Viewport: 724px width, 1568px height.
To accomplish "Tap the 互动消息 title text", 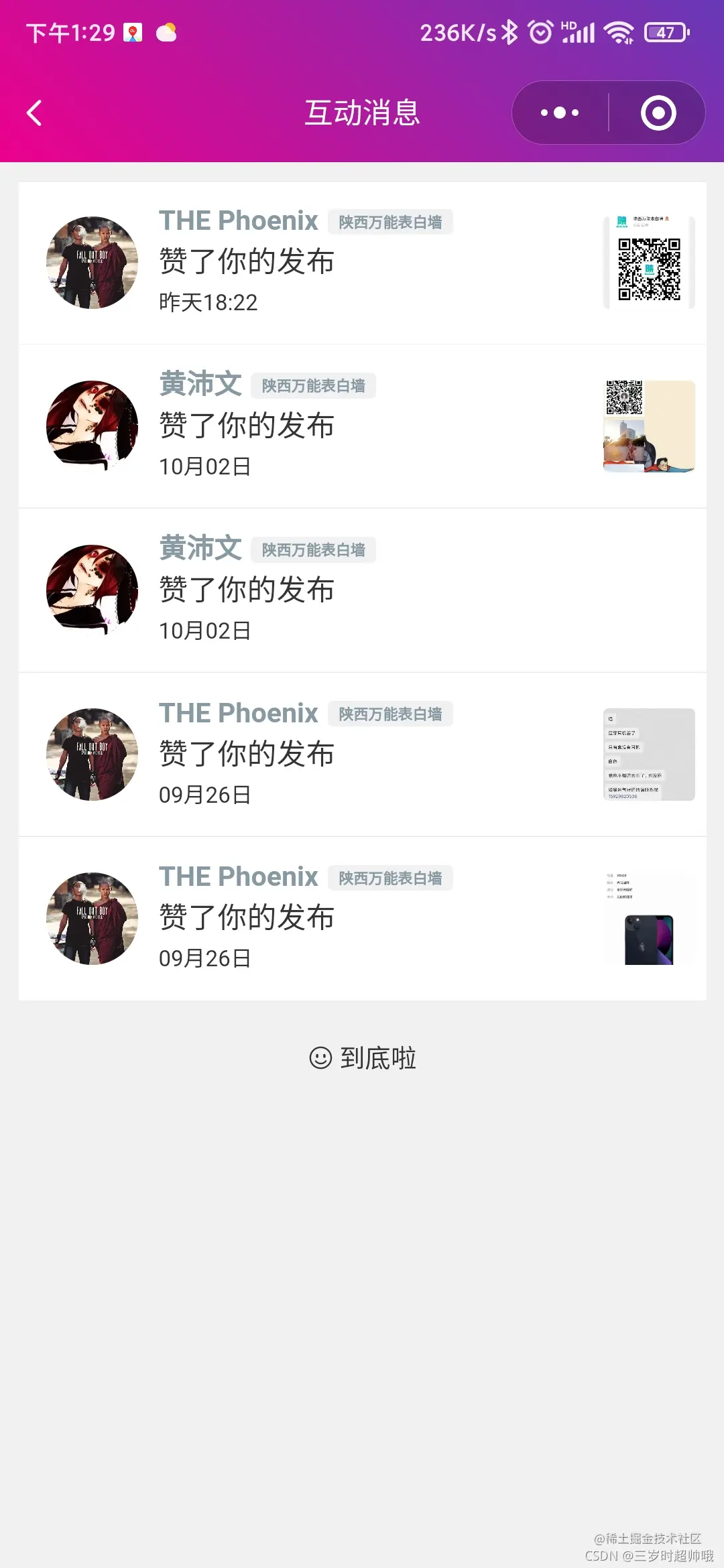I will (362, 113).
